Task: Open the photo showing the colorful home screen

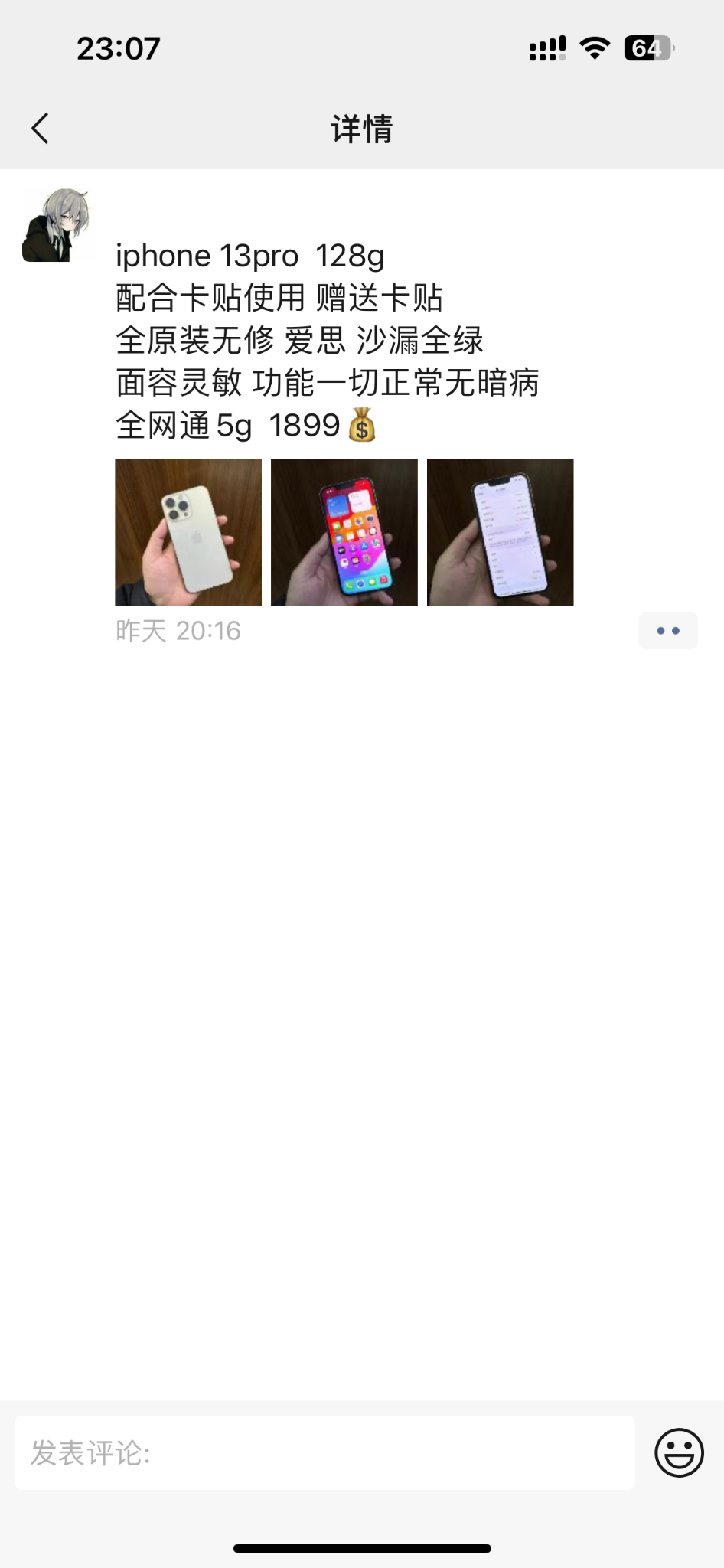Action: click(x=344, y=532)
